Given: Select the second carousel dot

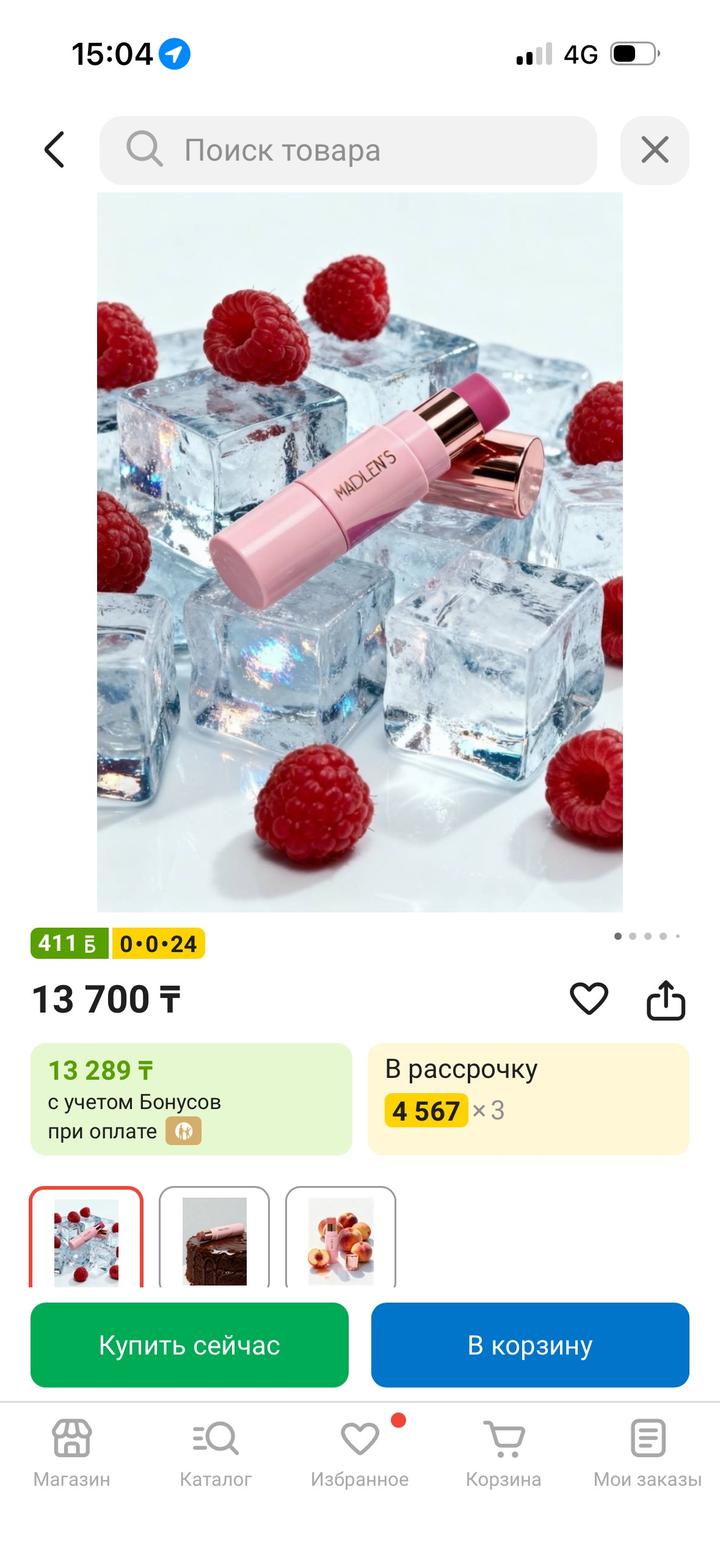Looking at the screenshot, I should click(x=632, y=936).
